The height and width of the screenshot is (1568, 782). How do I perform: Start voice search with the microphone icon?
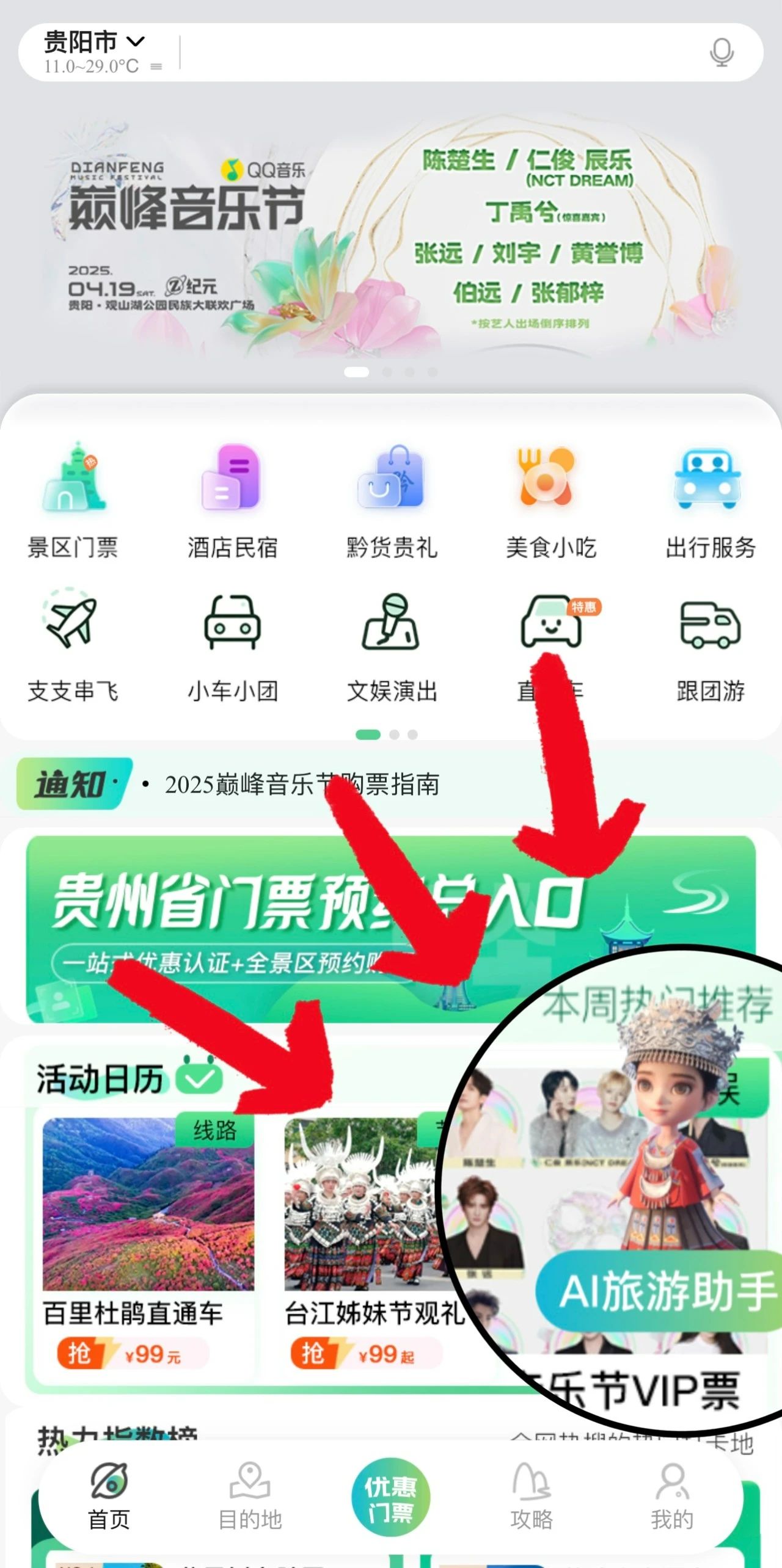click(722, 53)
